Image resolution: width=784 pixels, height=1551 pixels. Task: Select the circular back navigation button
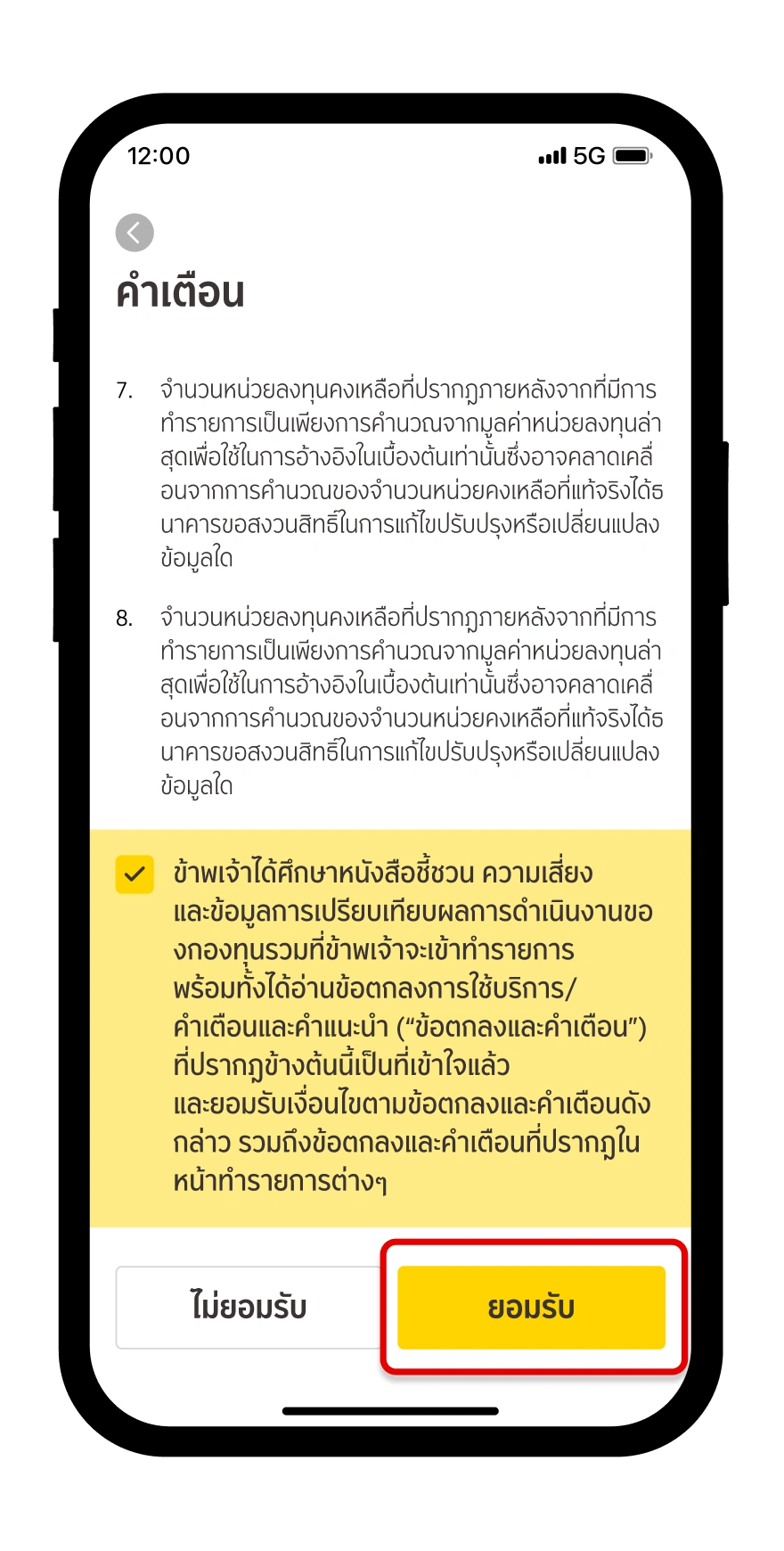point(134,232)
